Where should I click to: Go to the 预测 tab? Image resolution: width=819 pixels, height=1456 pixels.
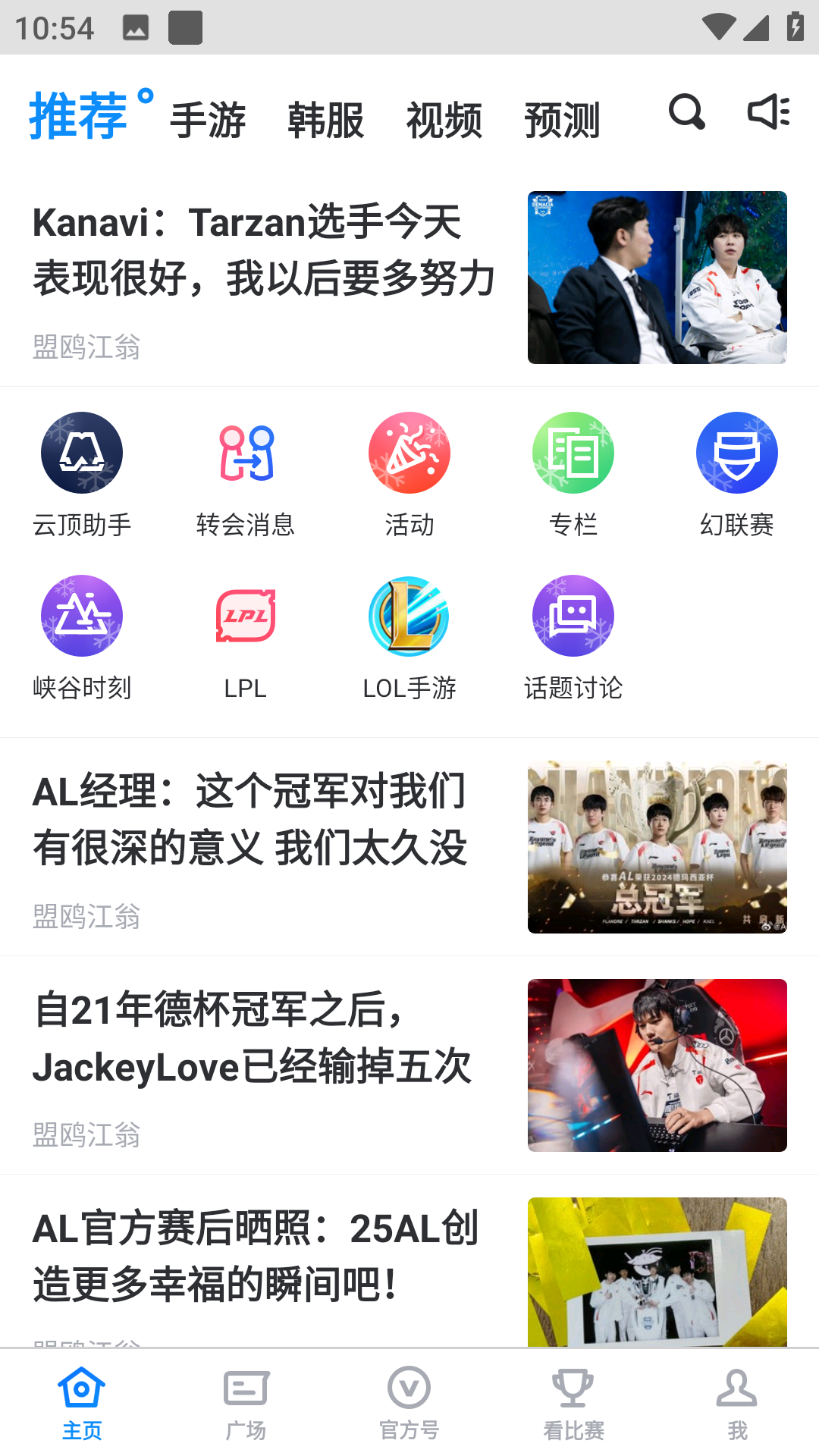(562, 120)
